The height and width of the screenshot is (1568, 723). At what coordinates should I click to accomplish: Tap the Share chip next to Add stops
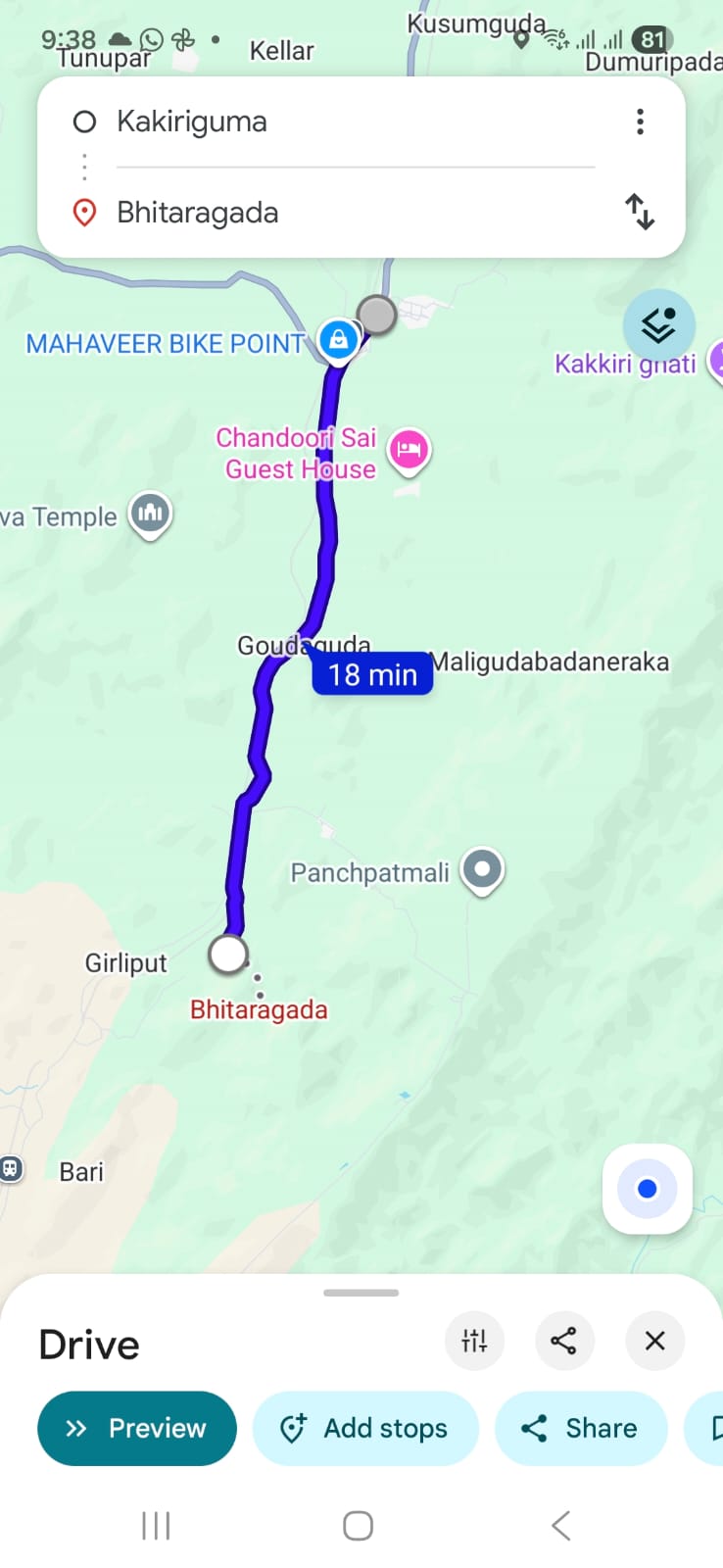click(x=581, y=1428)
